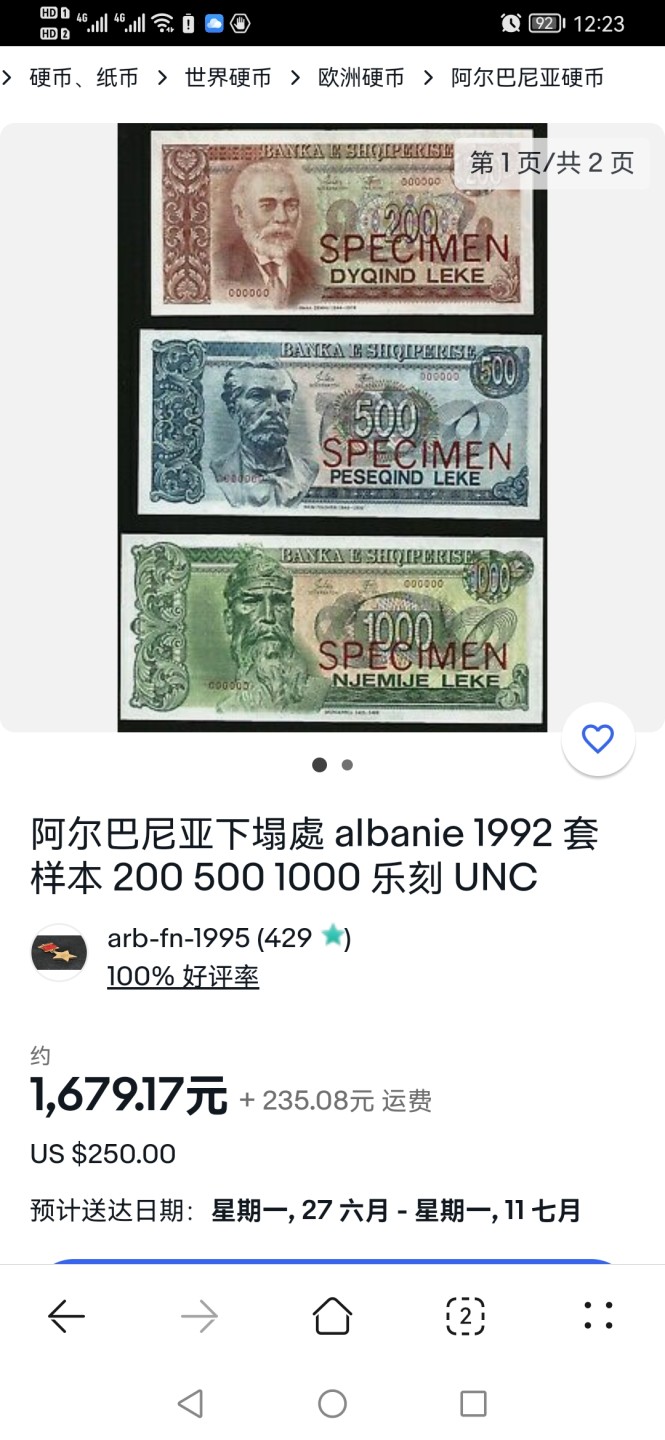Open system recent apps
Screen dimensions: 665x1440
(x=473, y=1404)
